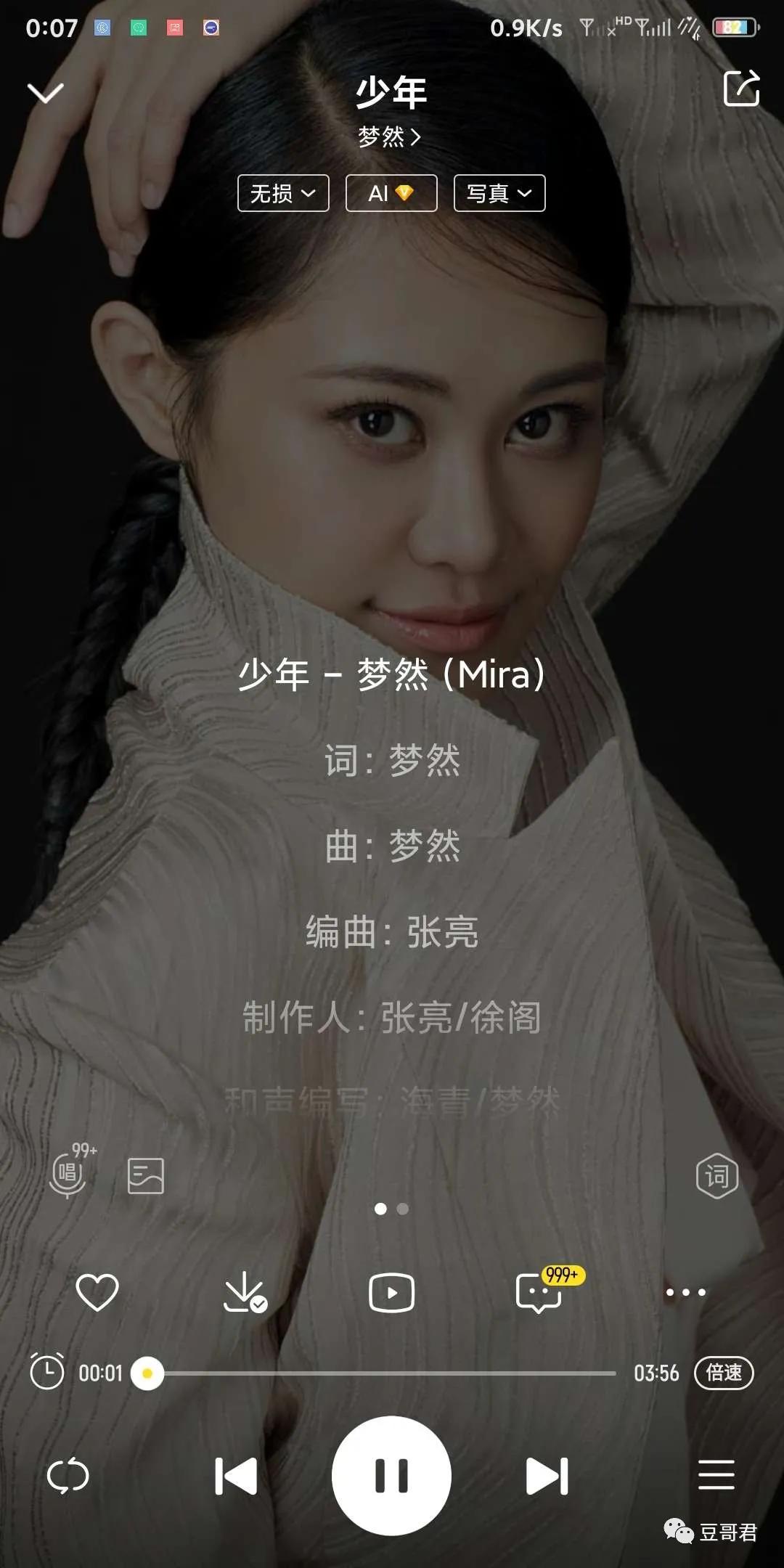This screenshot has height=1568, width=784.
Task: Like this song with the heart
Action: [x=97, y=1292]
